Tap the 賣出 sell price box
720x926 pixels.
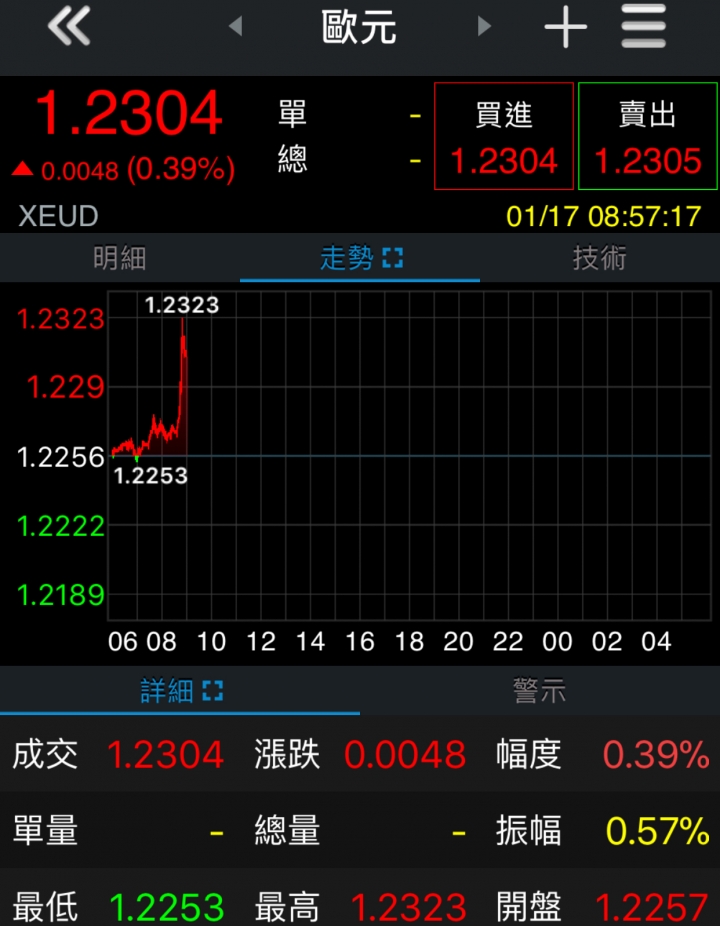pyautogui.click(x=647, y=136)
